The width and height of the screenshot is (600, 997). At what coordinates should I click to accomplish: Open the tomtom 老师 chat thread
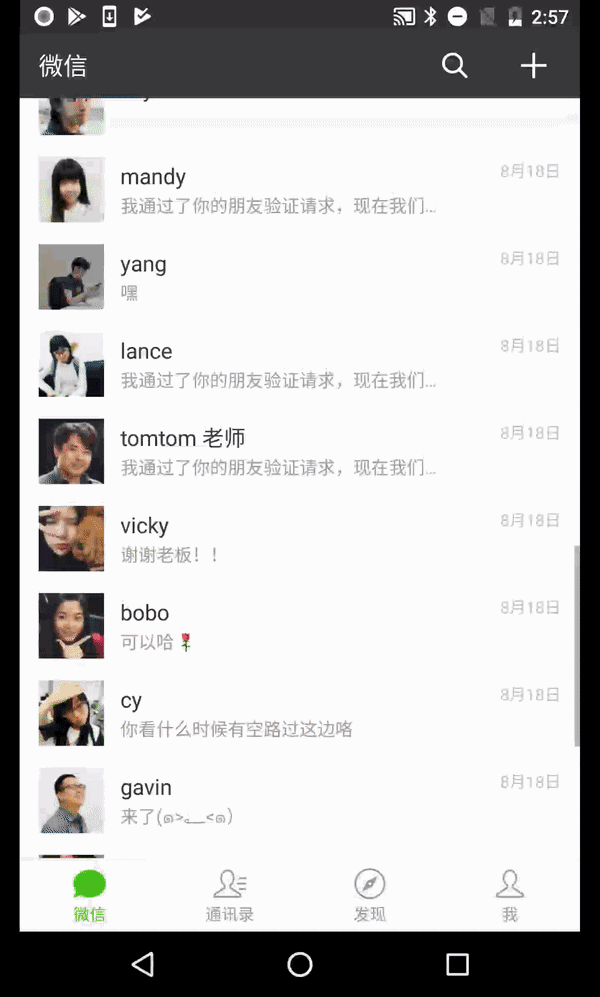pos(300,451)
